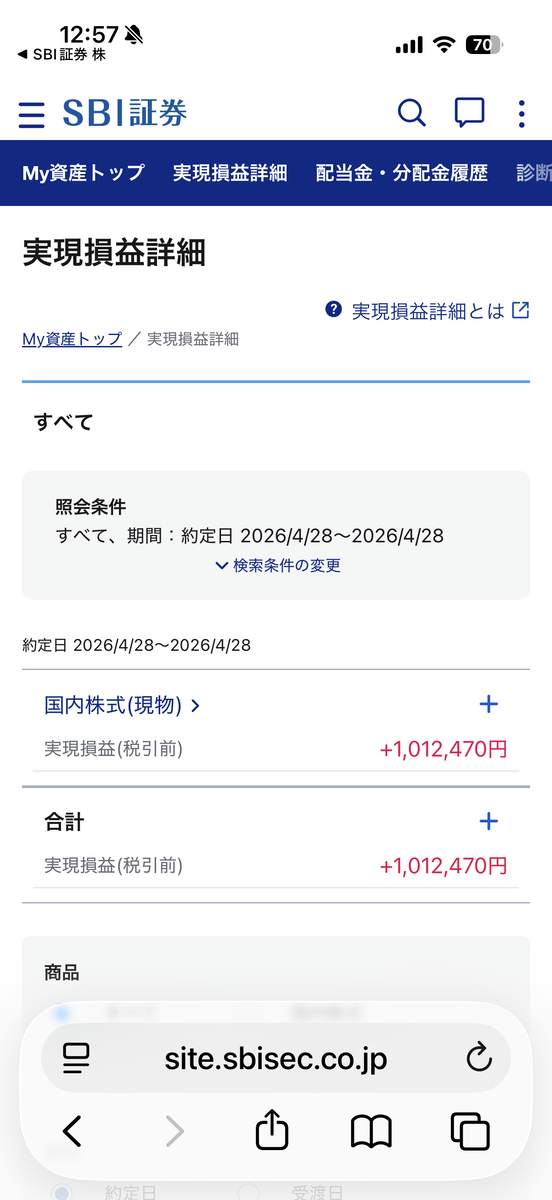Open the 実現損益詳細とは help link
The width and height of the screenshot is (552, 1200).
428,311
